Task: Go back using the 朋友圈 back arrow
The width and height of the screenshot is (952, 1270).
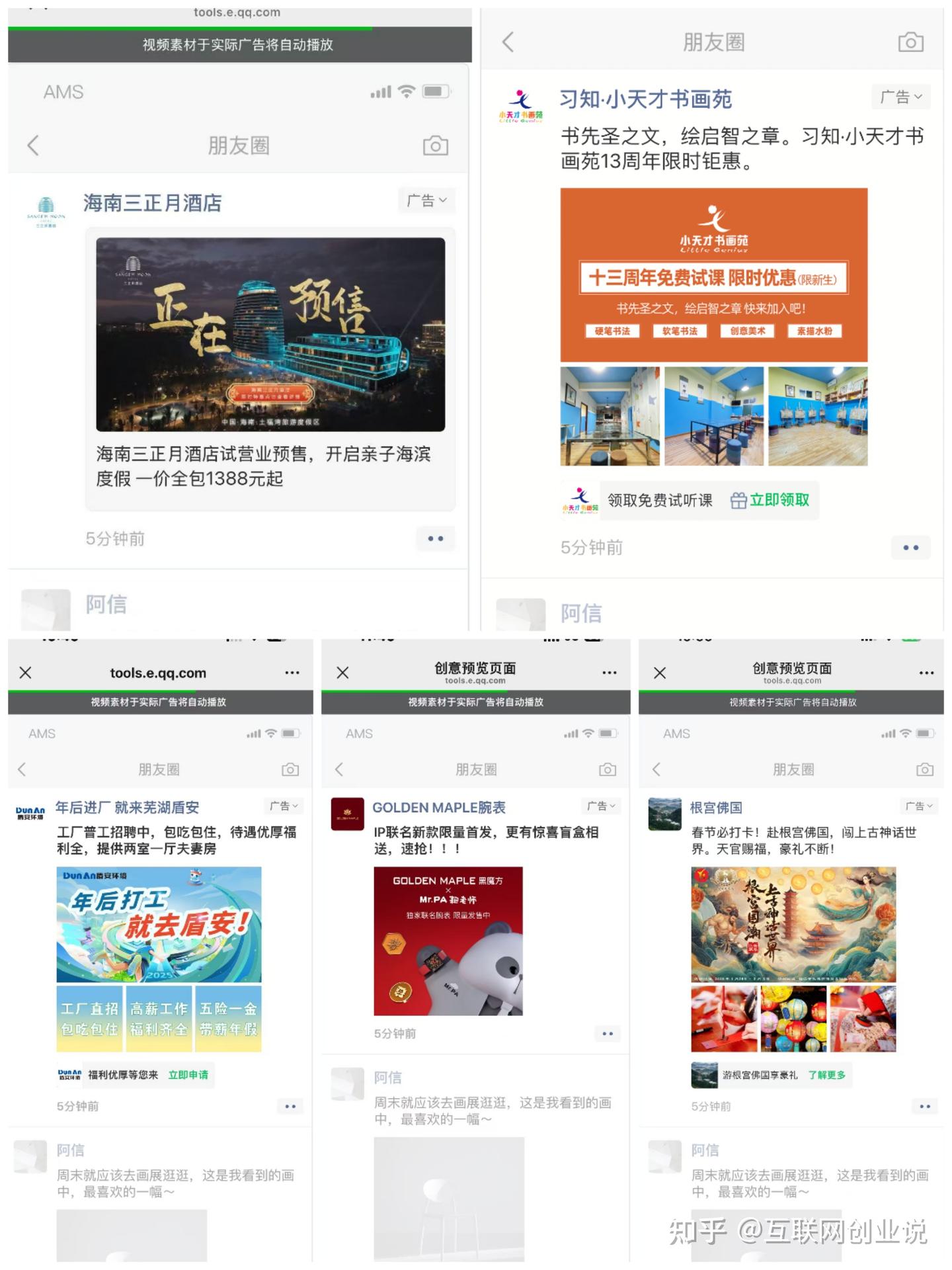Action: (x=508, y=42)
